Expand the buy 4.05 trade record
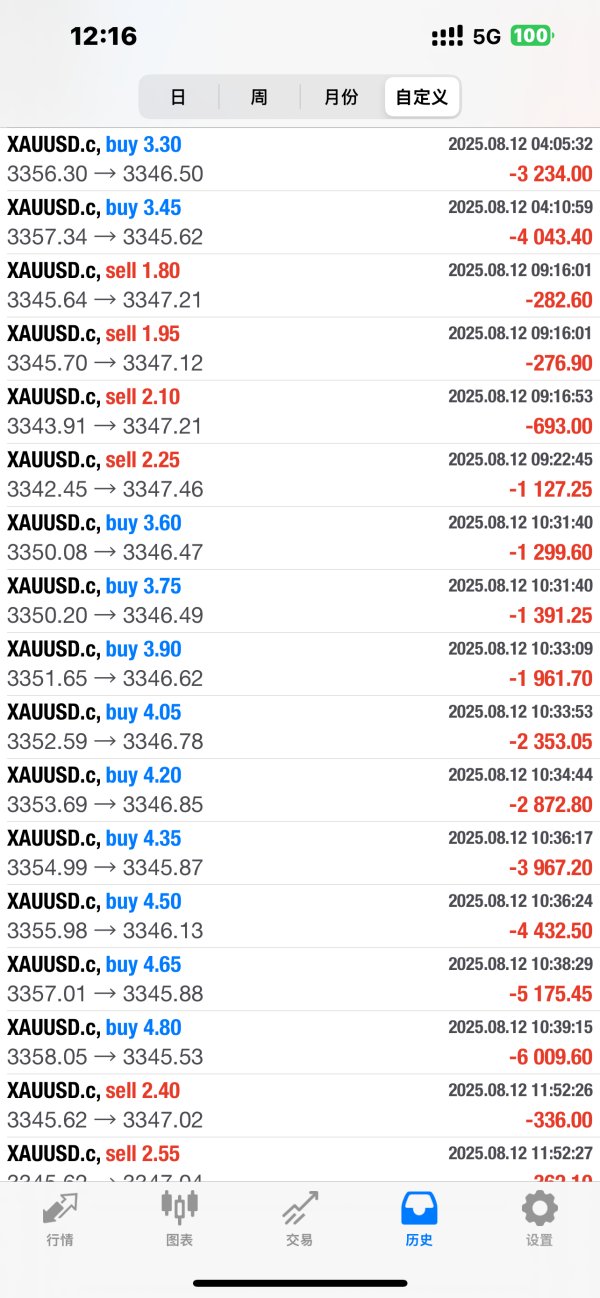 (x=300, y=726)
